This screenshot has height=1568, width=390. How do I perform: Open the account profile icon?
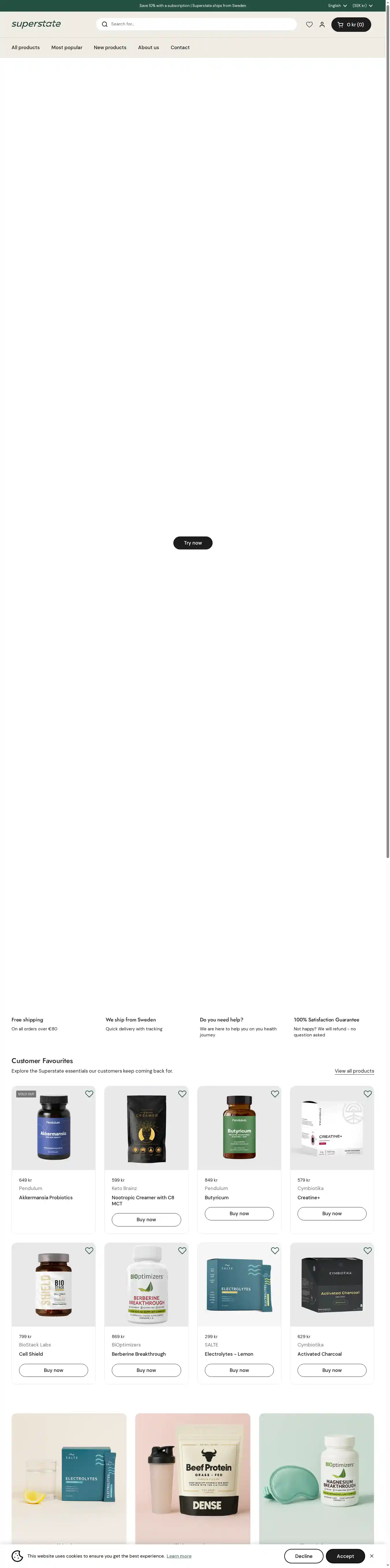pyautogui.click(x=322, y=24)
